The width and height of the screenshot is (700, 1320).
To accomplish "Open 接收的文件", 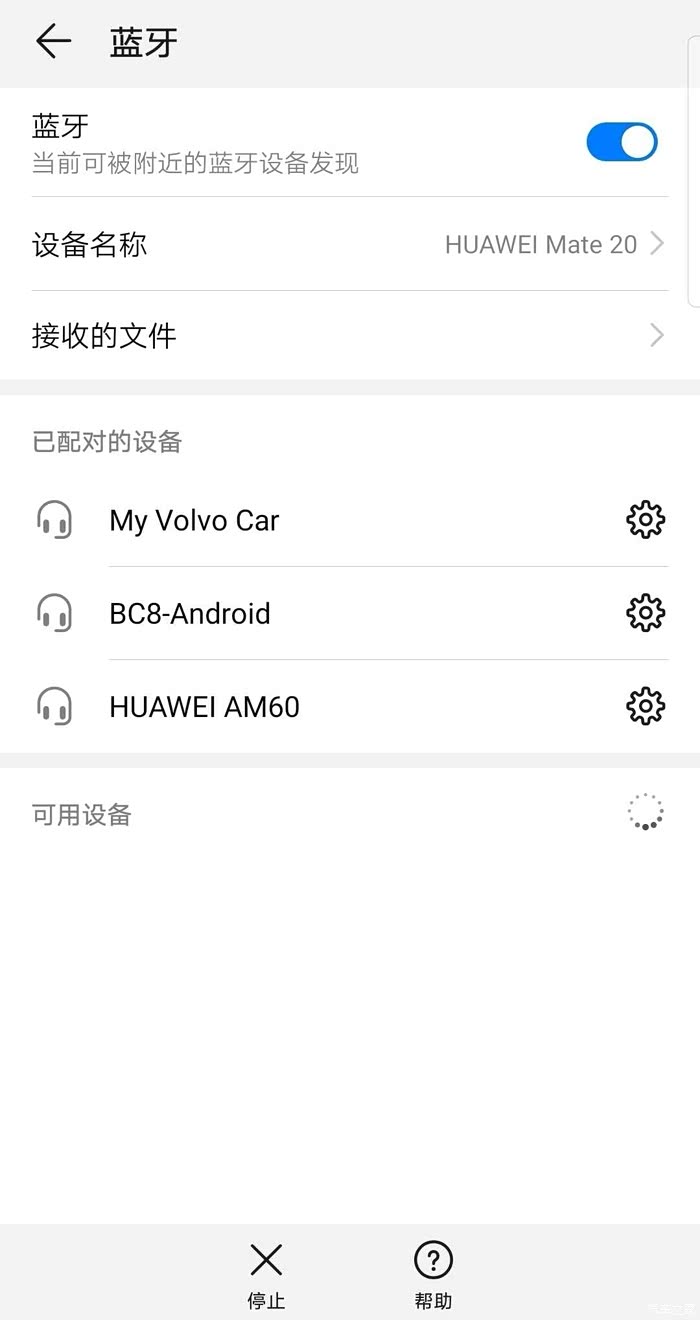I will tap(350, 335).
